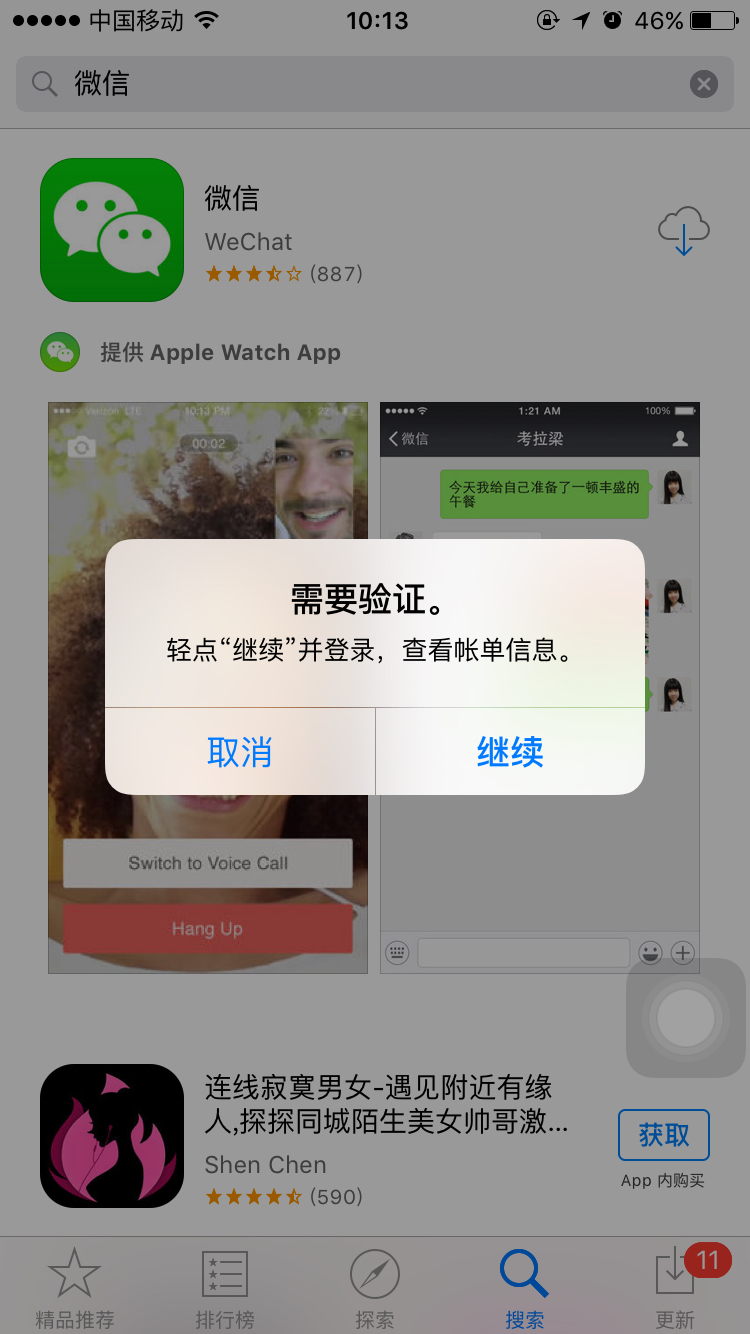Switch to the 探索 tab
This screenshot has width=750, height=1334.
tap(375, 1287)
